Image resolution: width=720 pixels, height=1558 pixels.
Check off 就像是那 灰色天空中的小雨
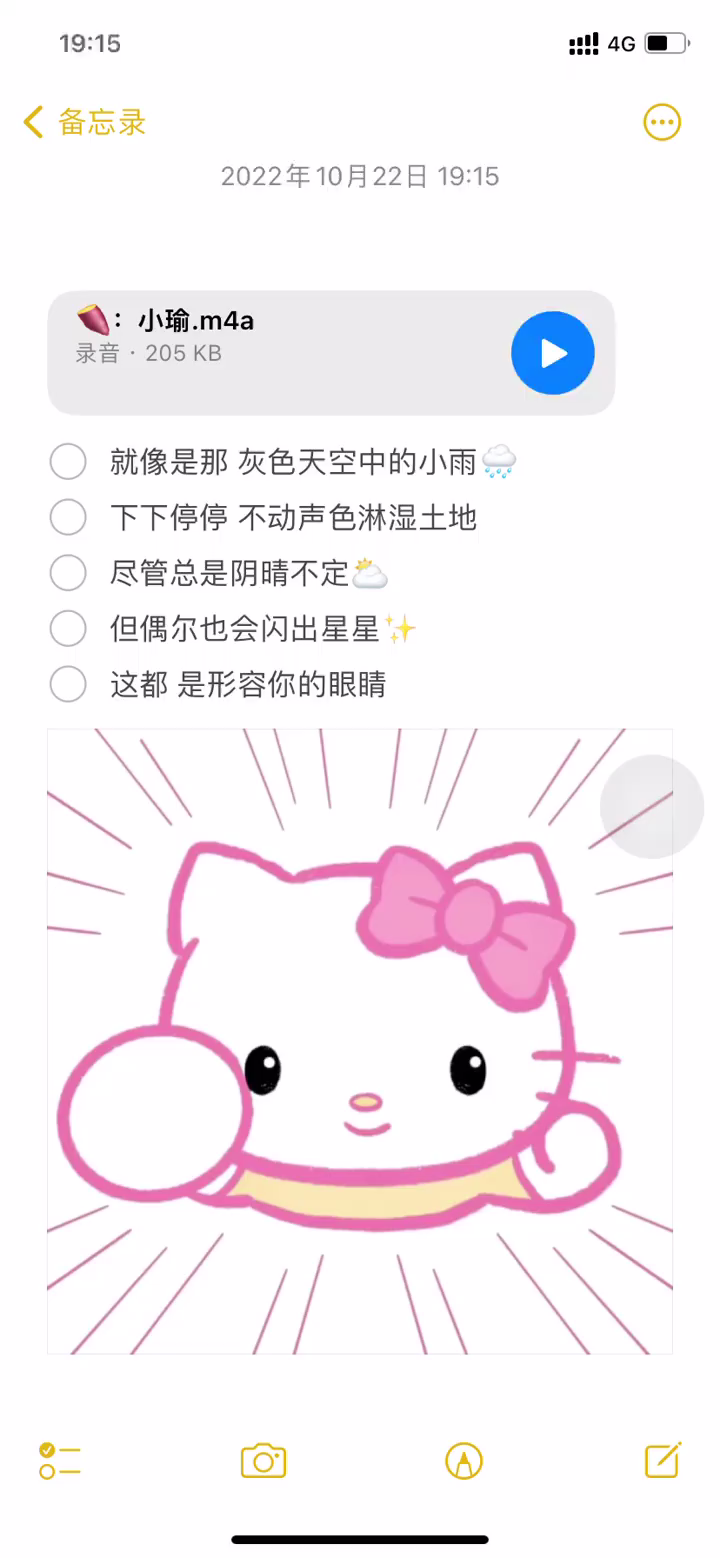(x=68, y=462)
